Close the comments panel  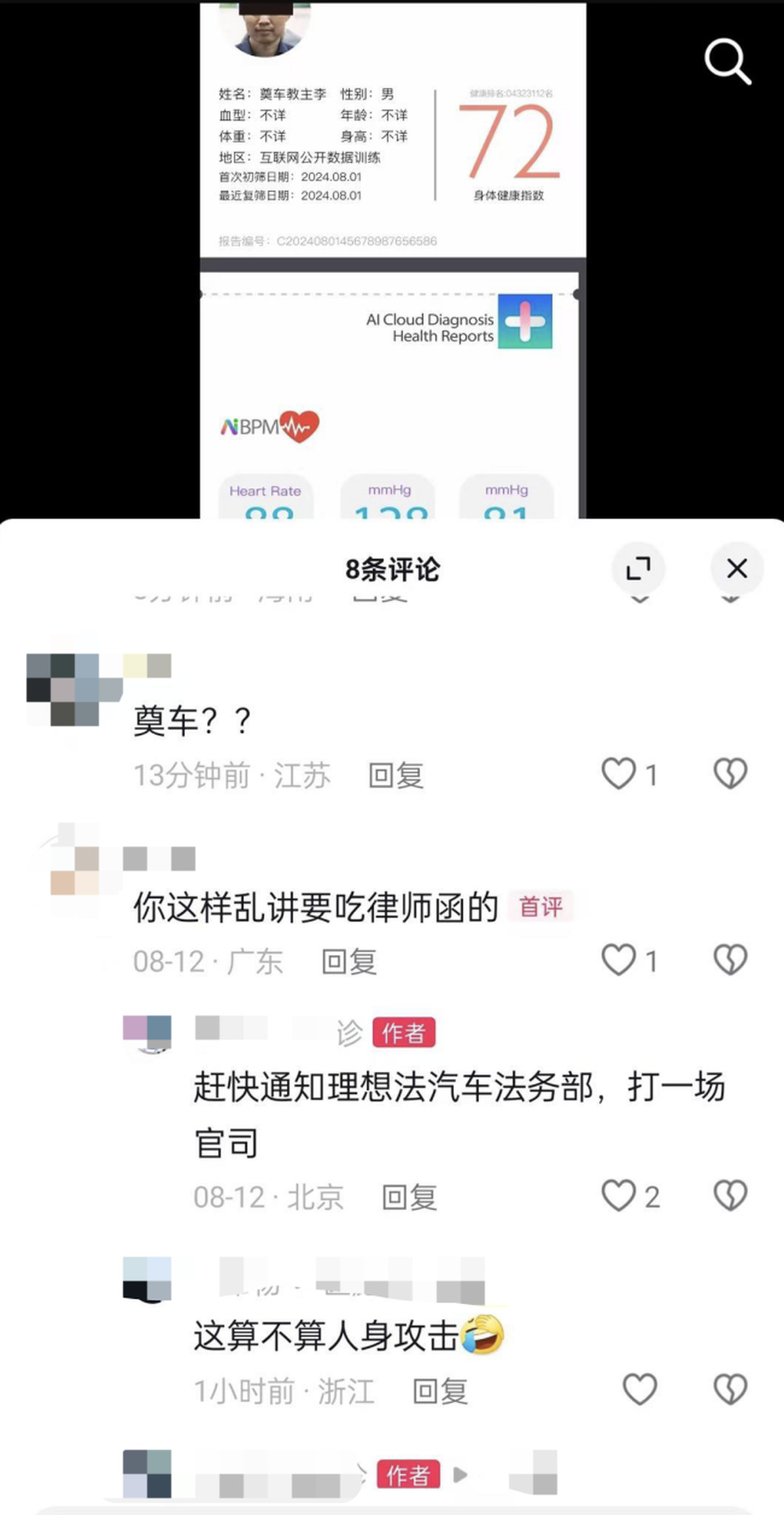tap(736, 569)
